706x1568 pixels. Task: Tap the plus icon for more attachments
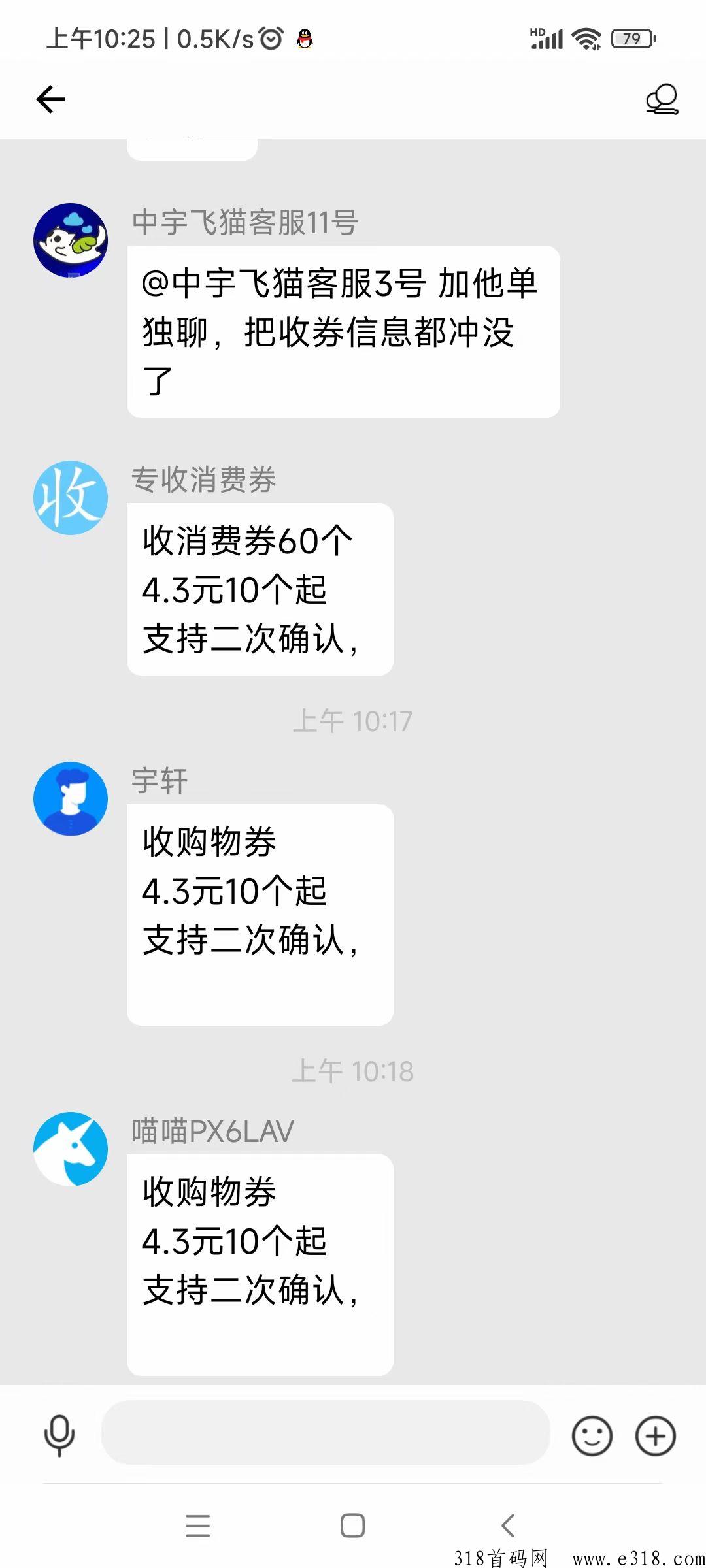point(654,1435)
